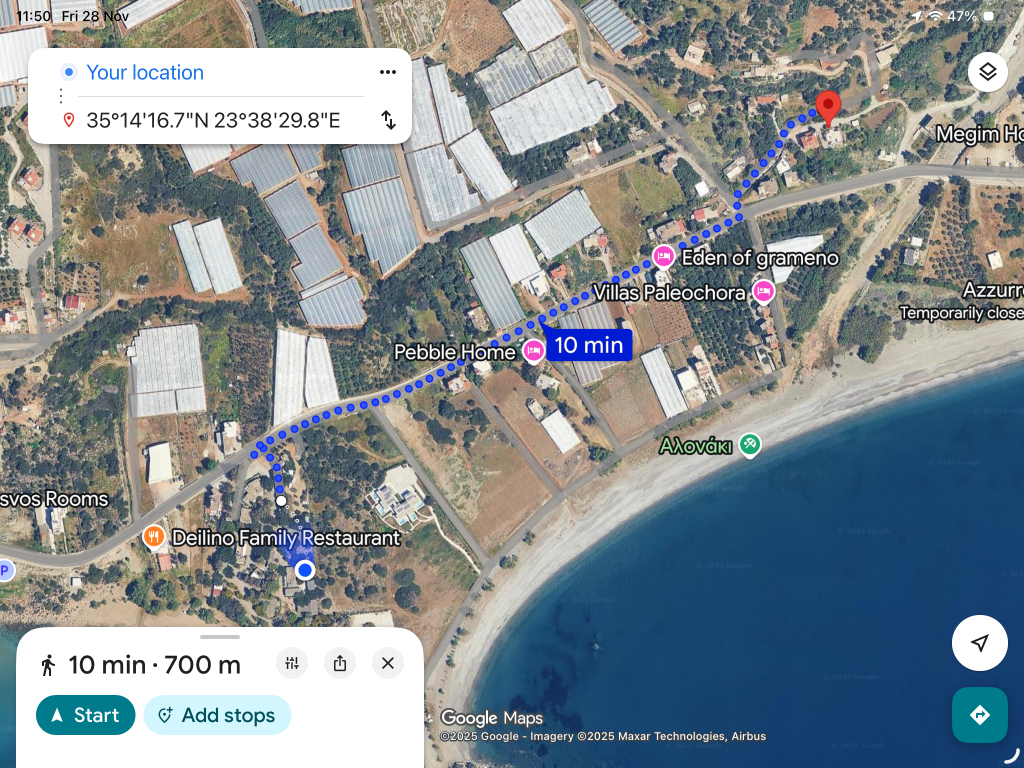The image size is (1024, 768).
Task: Tap the Your location origin field
Action: [x=145, y=72]
